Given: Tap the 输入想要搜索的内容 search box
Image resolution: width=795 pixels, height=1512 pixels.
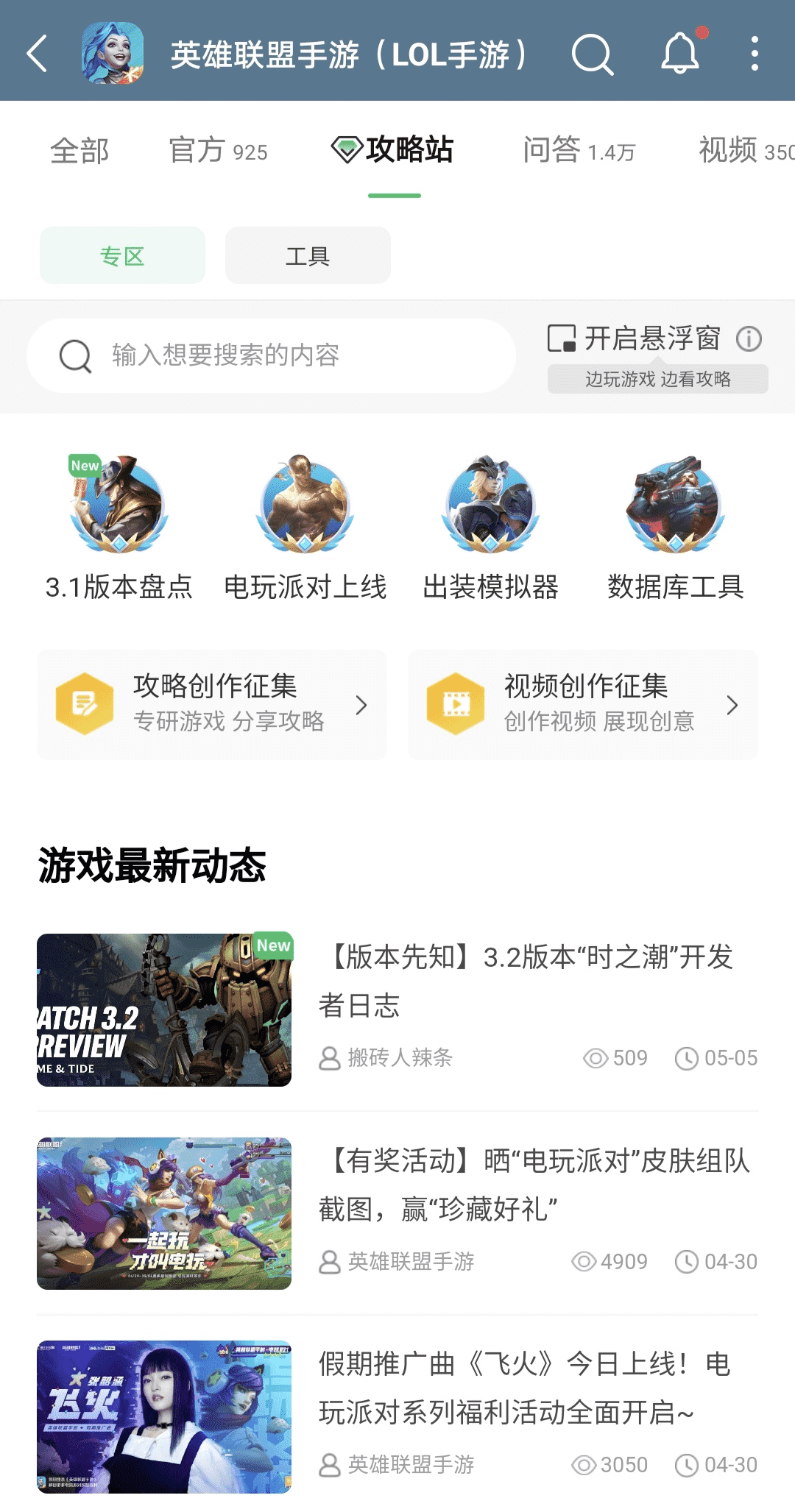Looking at the screenshot, I should [271, 355].
